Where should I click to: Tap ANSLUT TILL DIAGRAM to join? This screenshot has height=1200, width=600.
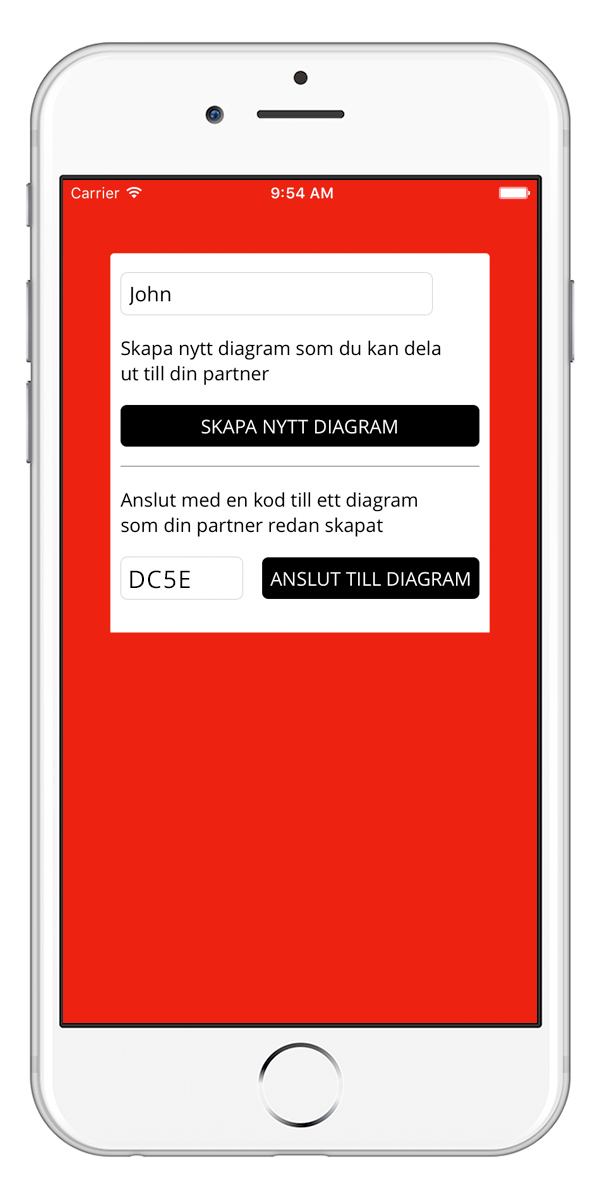pyautogui.click(x=370, y=579)
